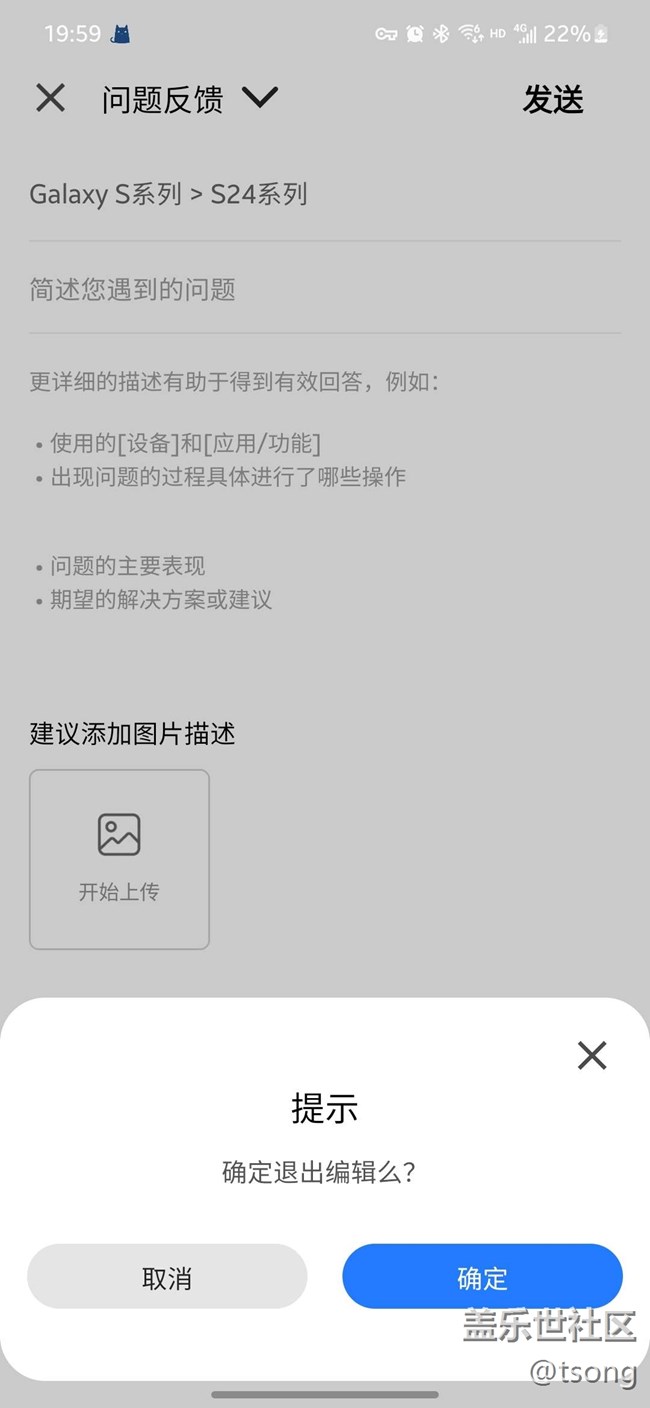Viewport: 650px width, 1408px height.
Task: Tap 取消 to keep editing
Action: [167, 1277]
